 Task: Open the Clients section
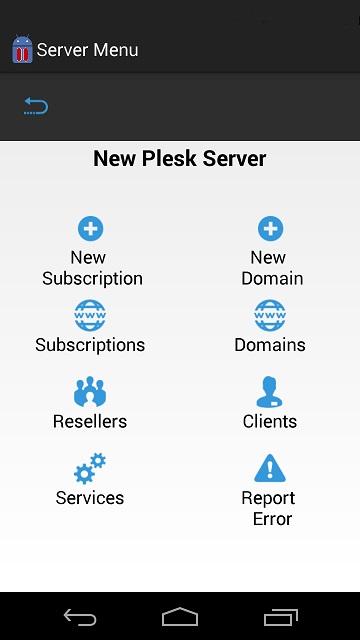[x=270, y=403]
